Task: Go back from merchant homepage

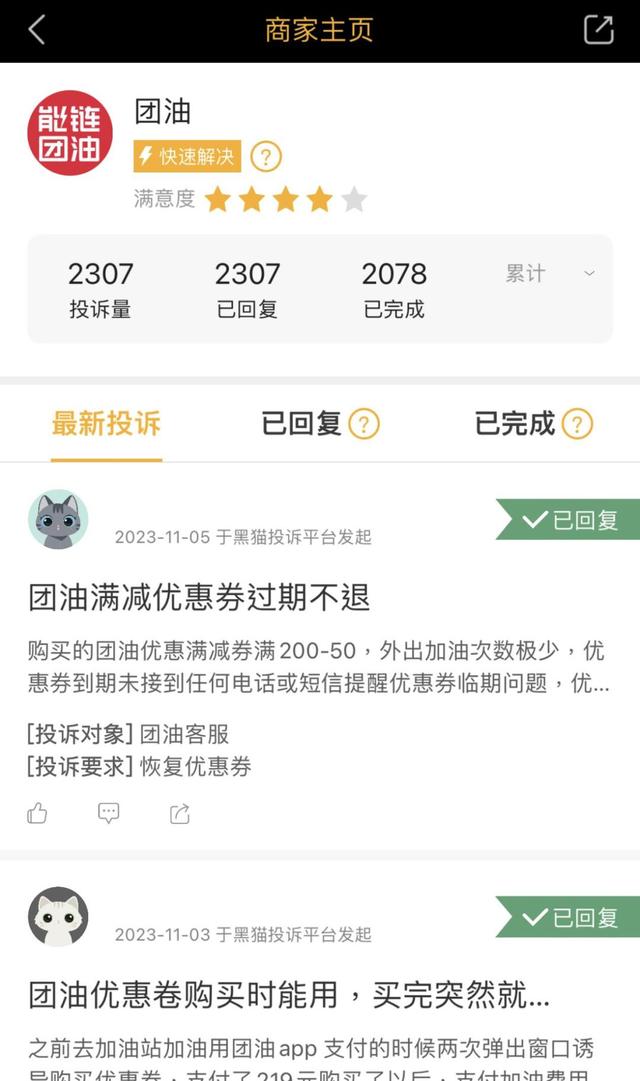Action: click(37, 30)
